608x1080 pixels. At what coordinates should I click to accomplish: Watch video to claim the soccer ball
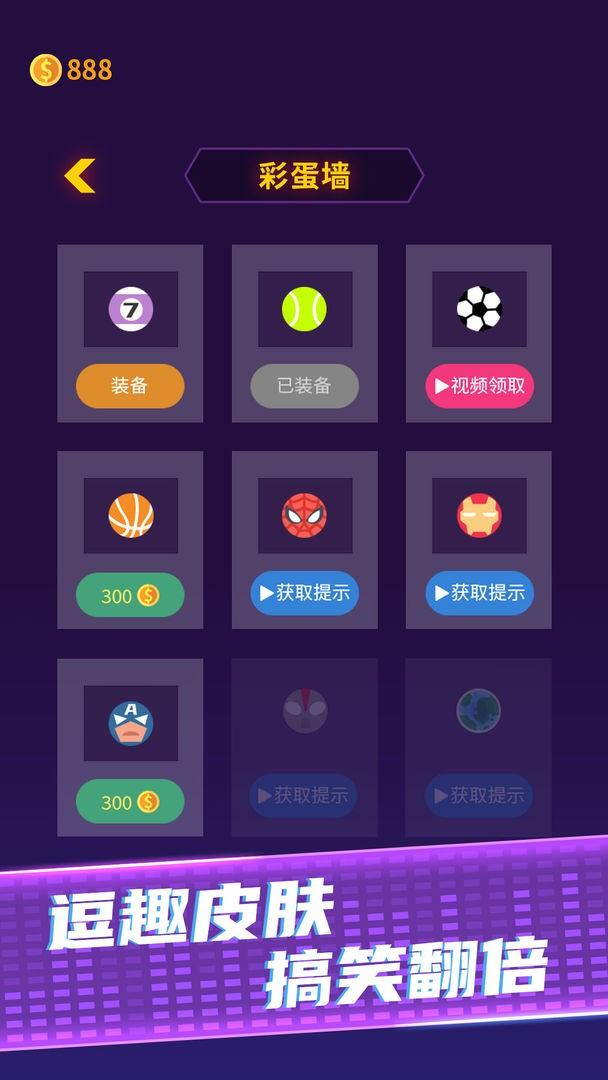point(479,386)
